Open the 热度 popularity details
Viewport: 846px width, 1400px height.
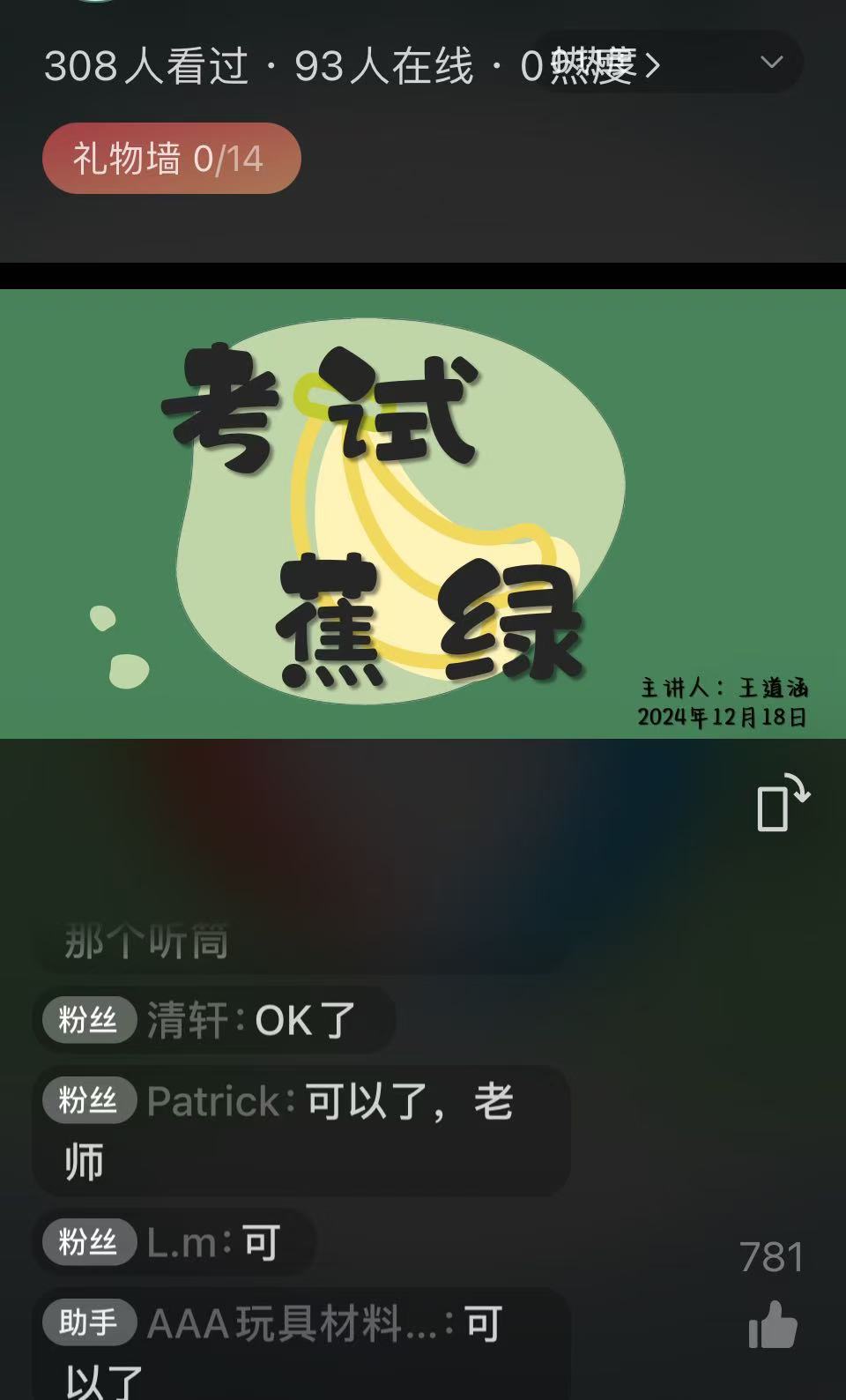(599, 65)
